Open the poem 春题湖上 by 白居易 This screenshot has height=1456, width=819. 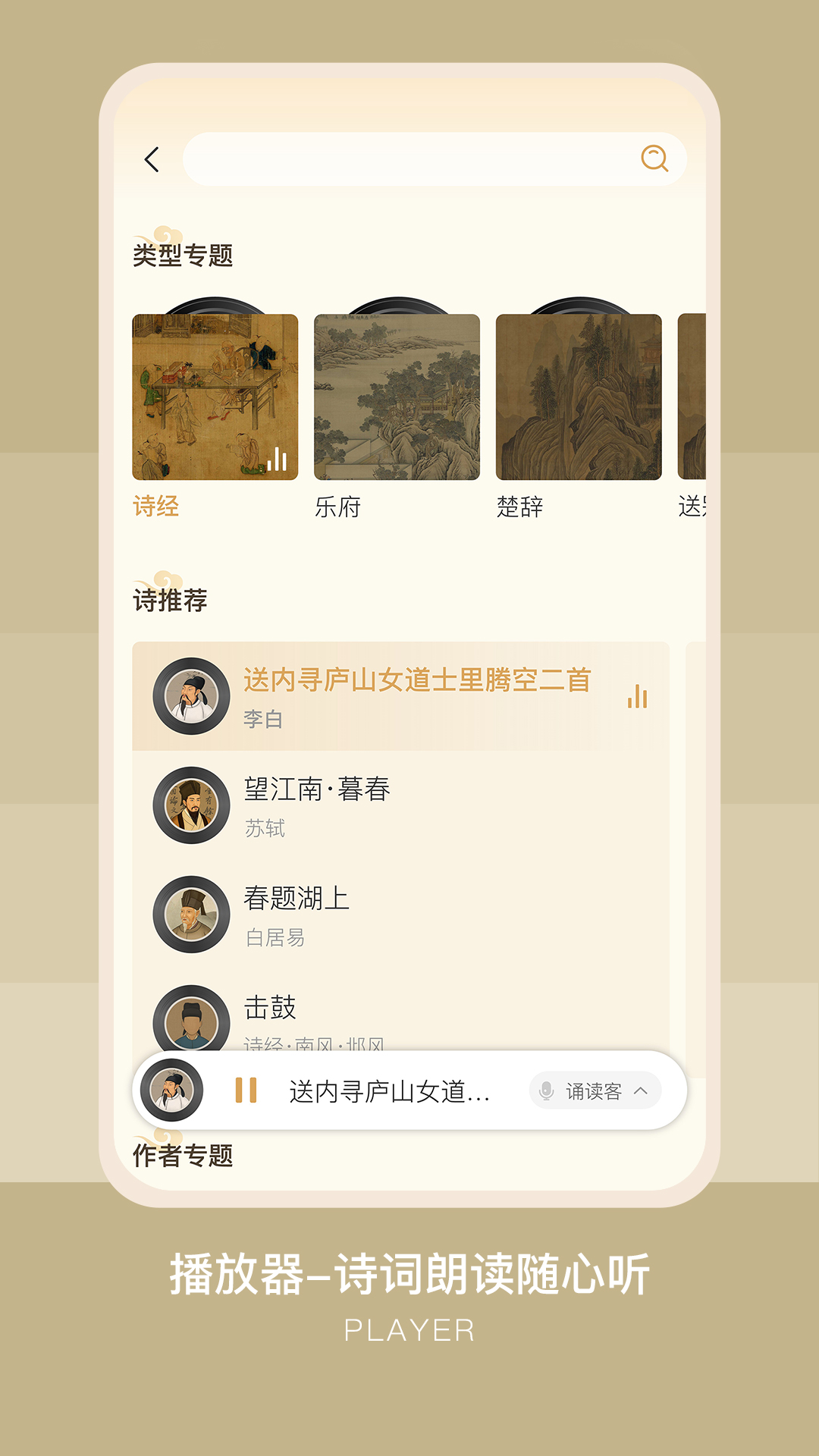coord(297,899)
